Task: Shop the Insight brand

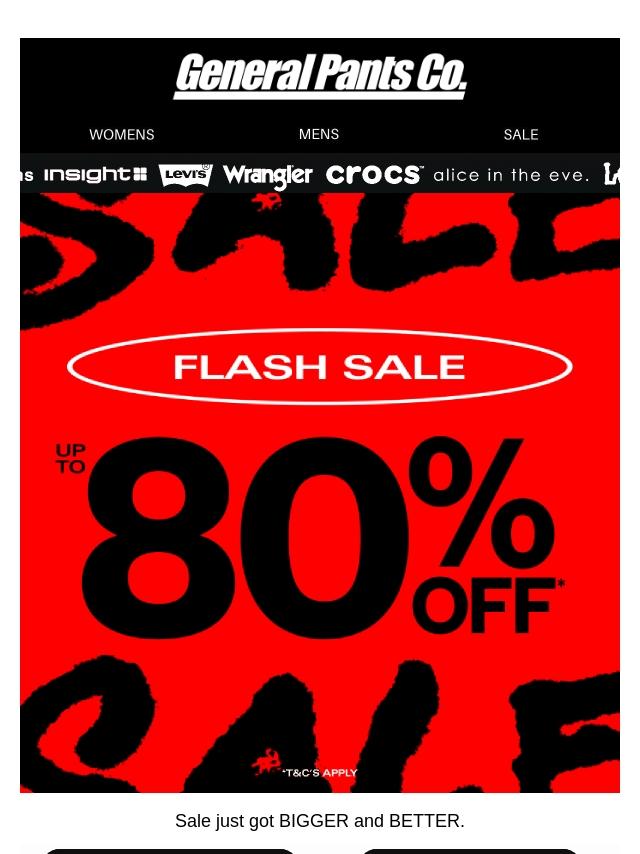Action: coord(96,175)
